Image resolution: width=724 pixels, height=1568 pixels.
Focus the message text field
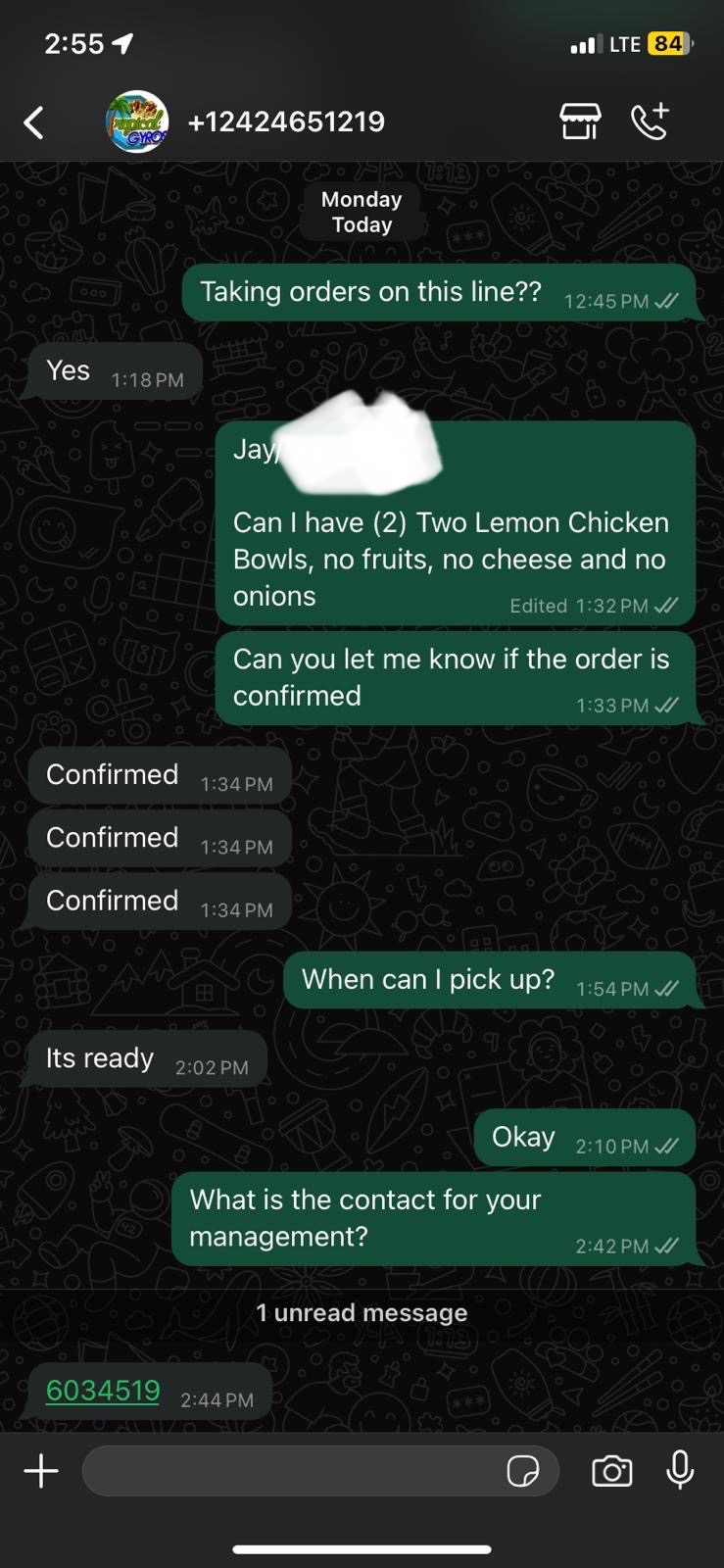click(x=289, y=1471)
